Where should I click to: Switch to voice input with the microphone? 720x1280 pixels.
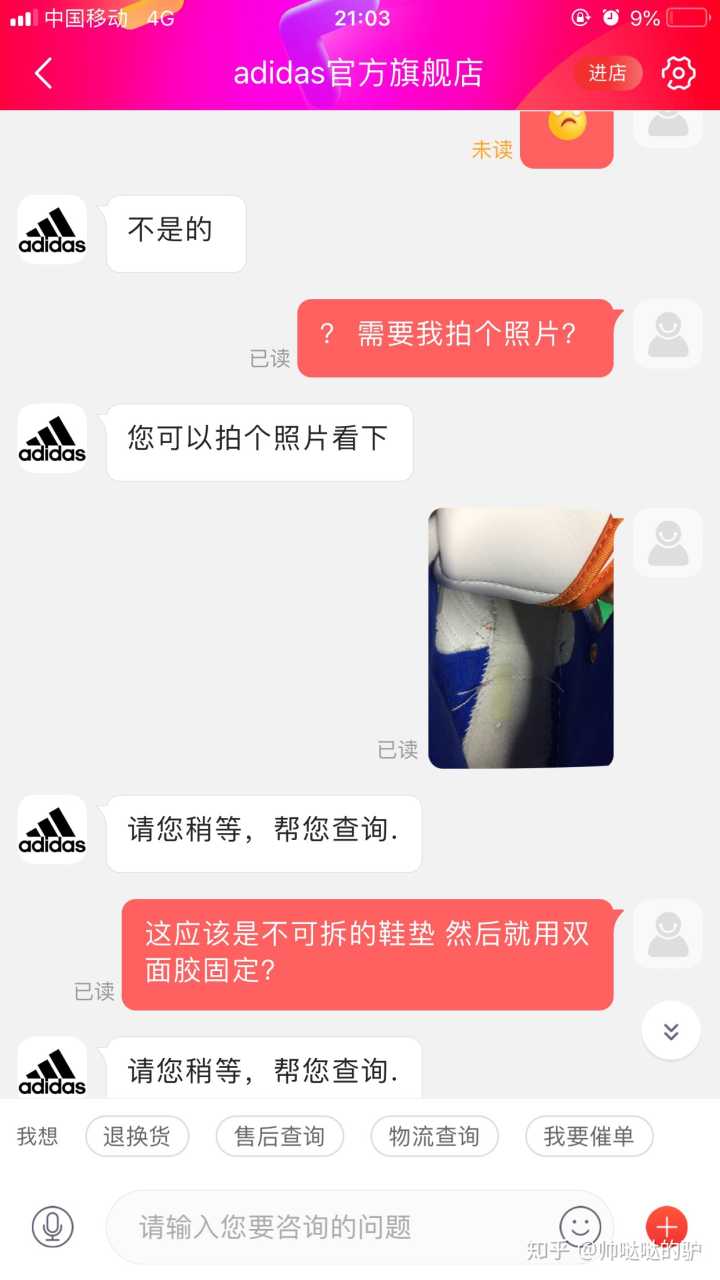52,1226
